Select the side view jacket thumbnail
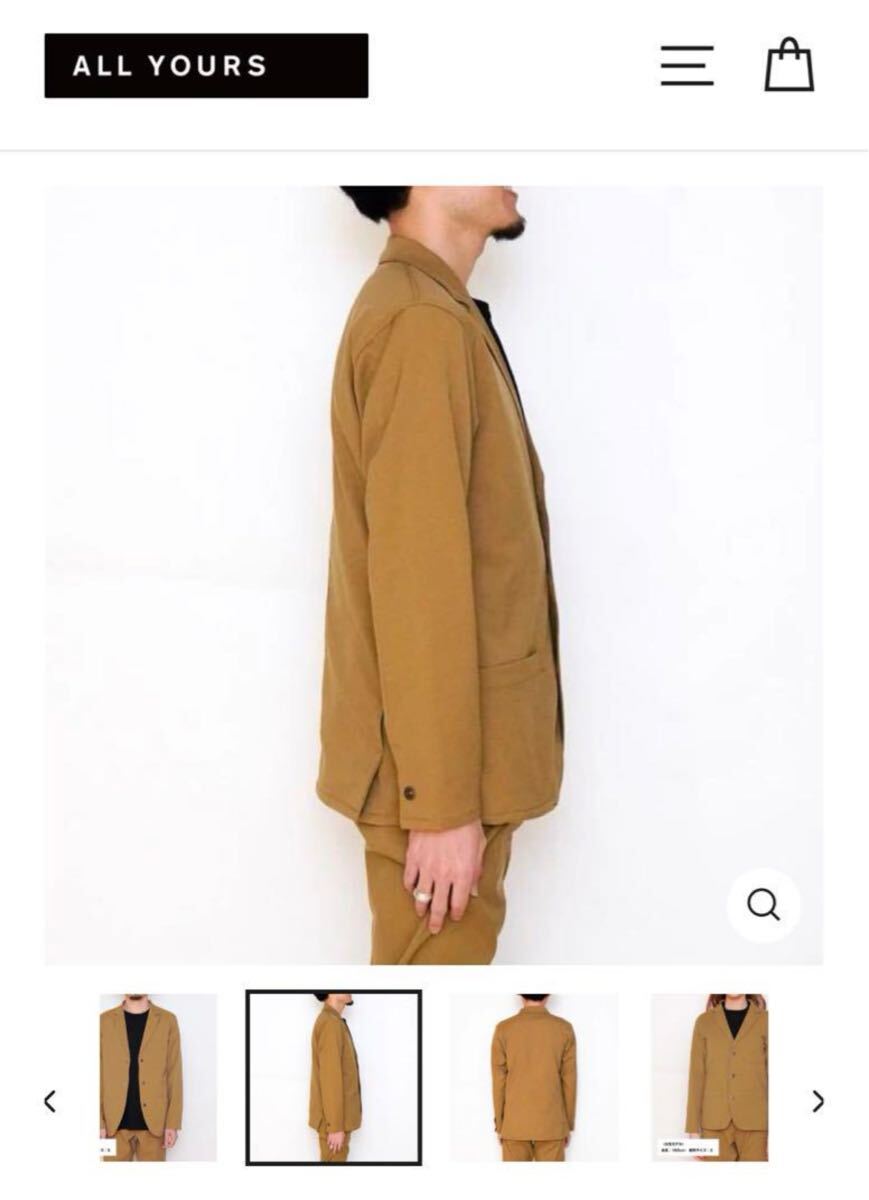 (334, 1077)
